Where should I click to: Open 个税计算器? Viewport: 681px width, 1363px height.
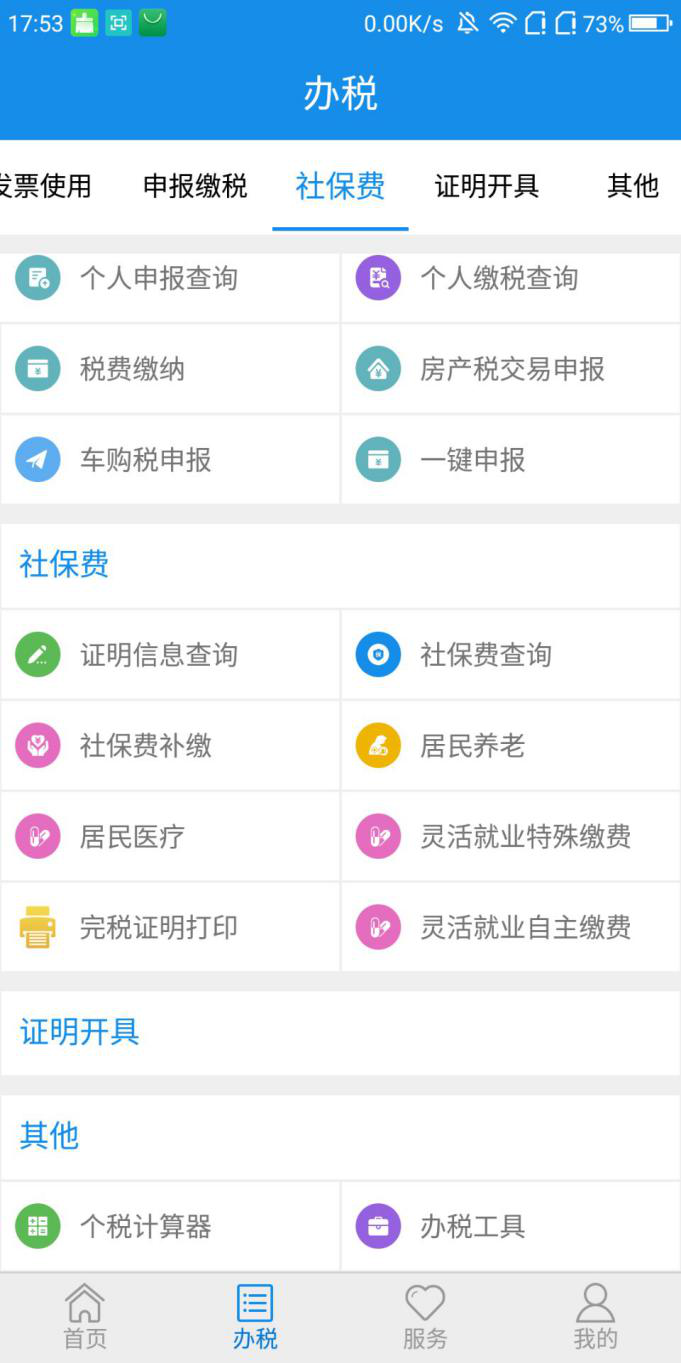[170, 1226]
